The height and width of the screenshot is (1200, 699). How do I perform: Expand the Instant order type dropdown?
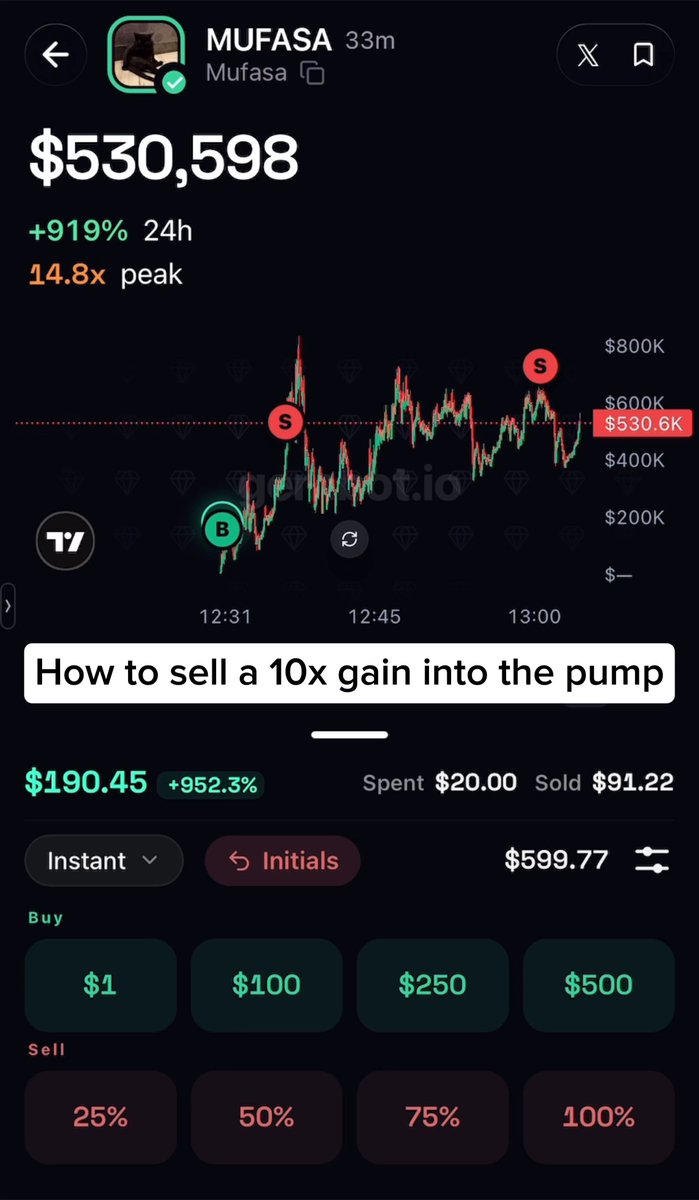tap(104, 861)
